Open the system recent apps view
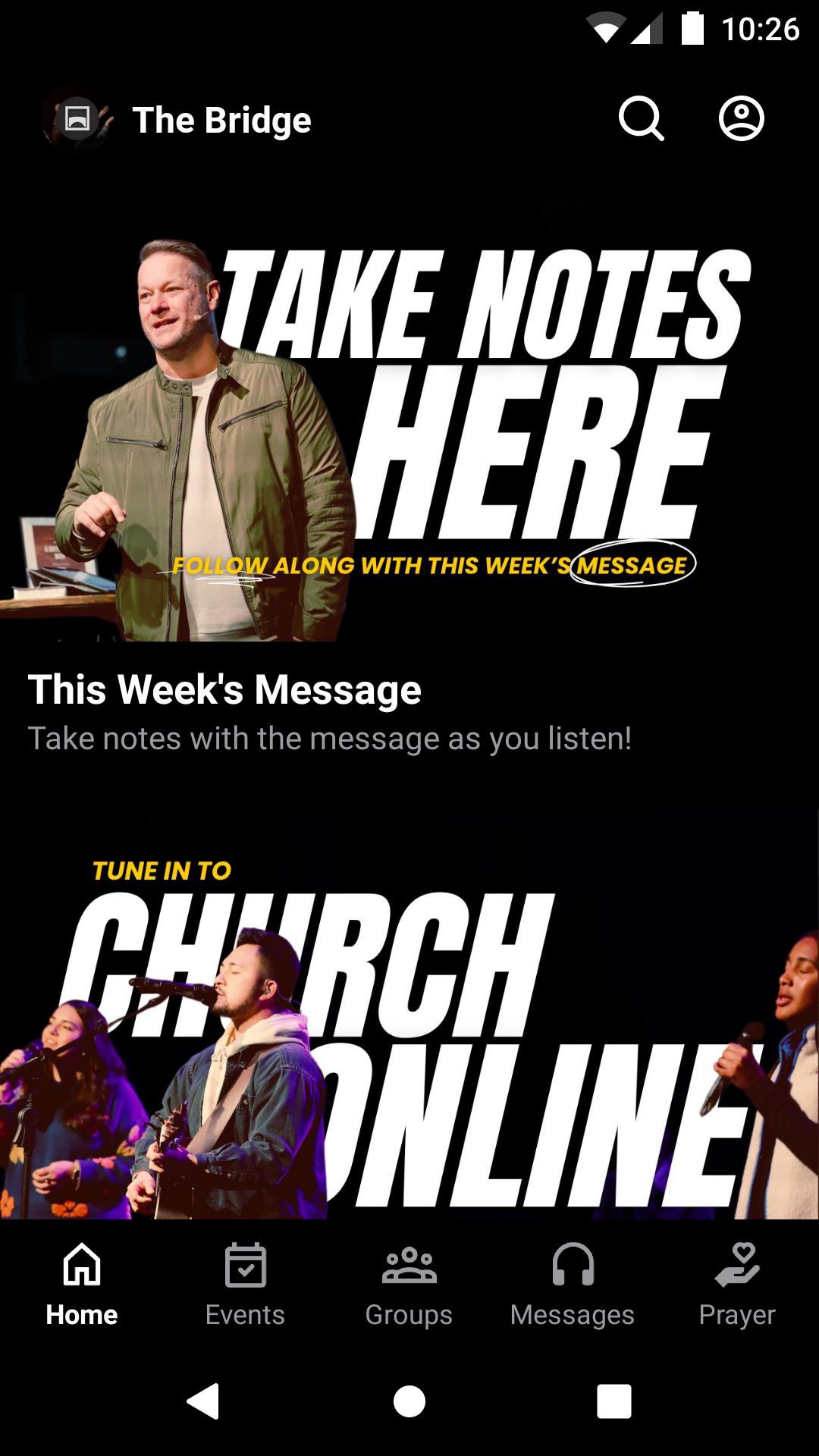This screenshot has width=819, height=1456. coord(613,1401)
